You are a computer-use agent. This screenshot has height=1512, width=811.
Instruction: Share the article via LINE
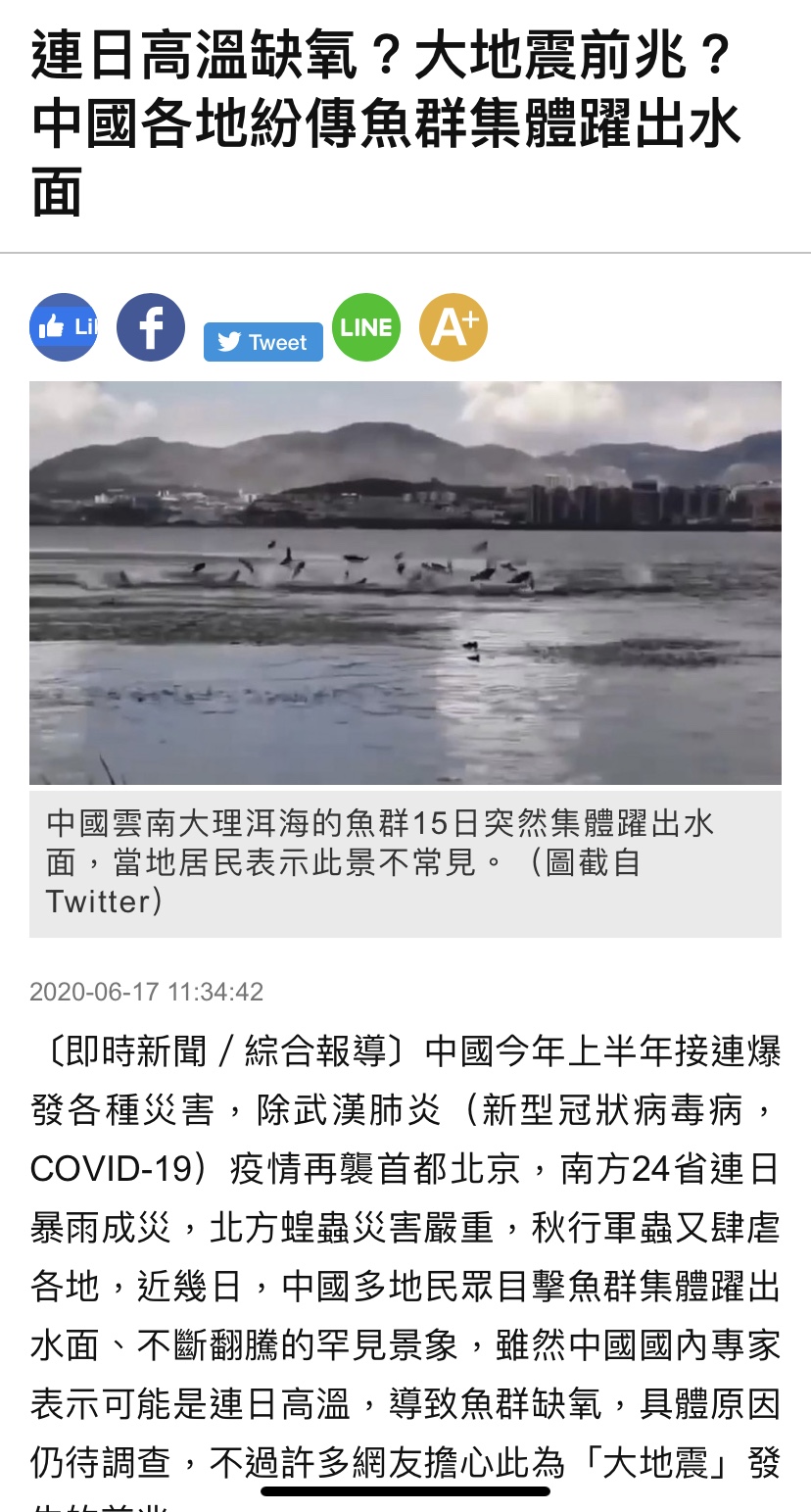tap(366, 327)
